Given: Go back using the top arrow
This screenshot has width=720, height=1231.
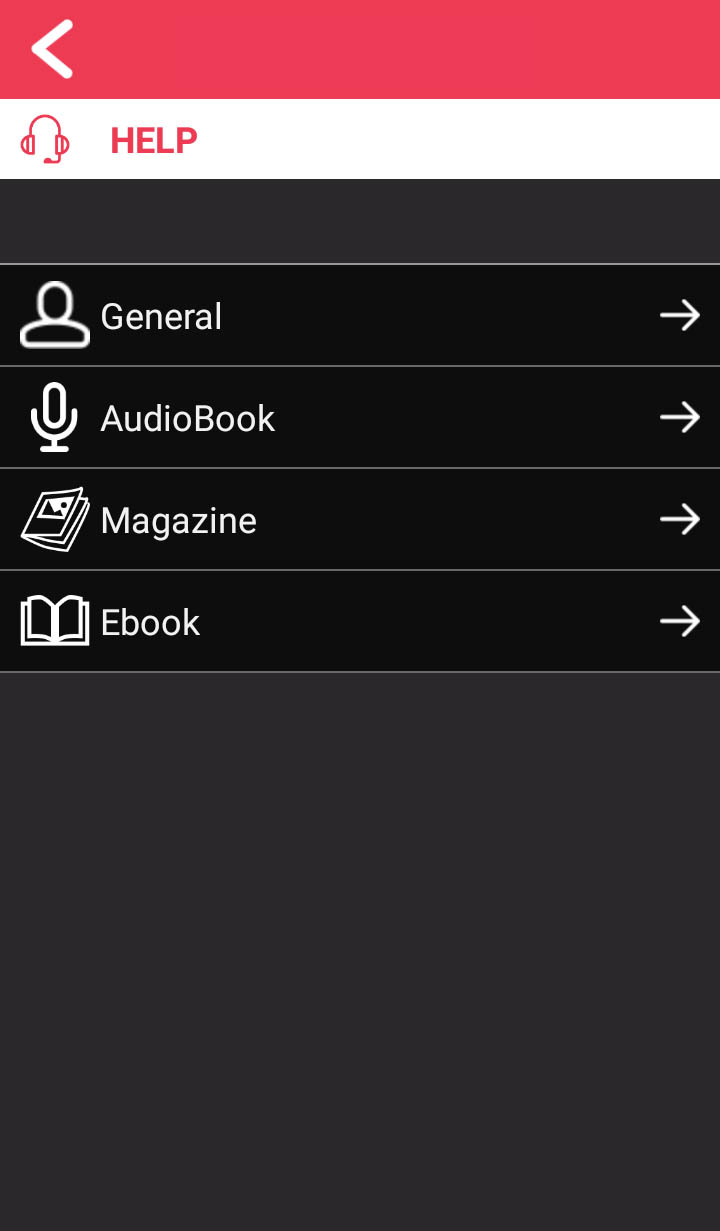Looking at the screenshot, I should 52,49.
